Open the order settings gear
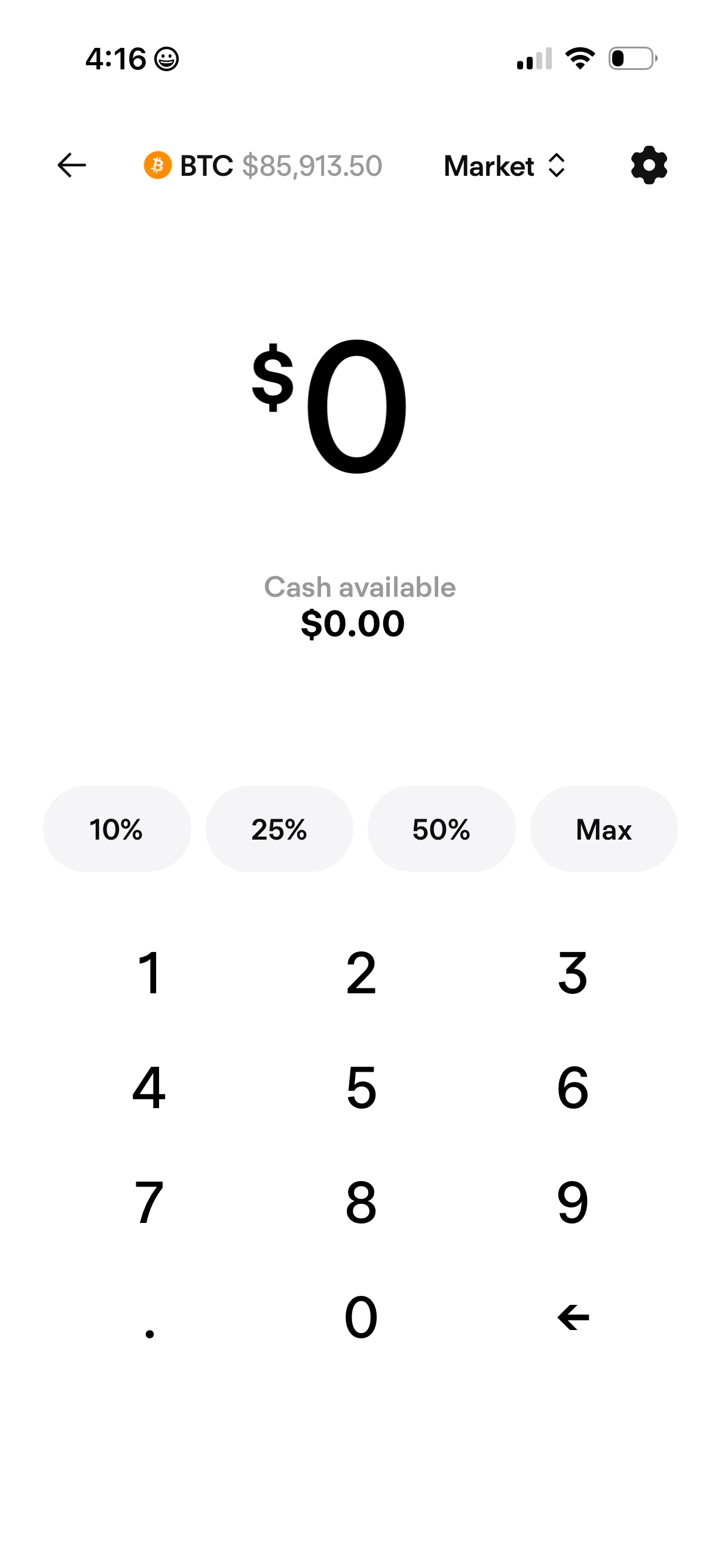 (649, 164)
